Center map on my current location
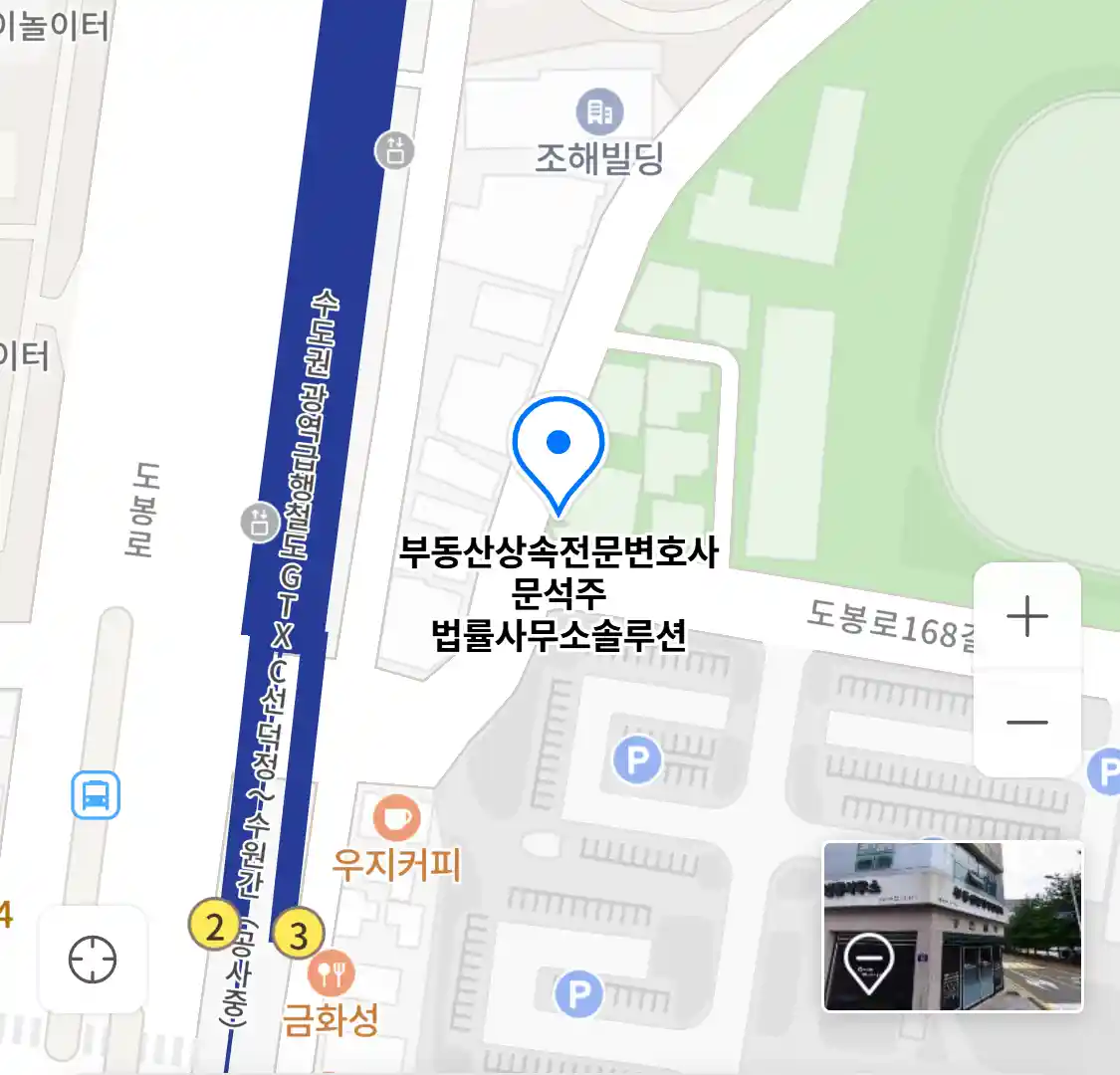 [x=93, y=960]
